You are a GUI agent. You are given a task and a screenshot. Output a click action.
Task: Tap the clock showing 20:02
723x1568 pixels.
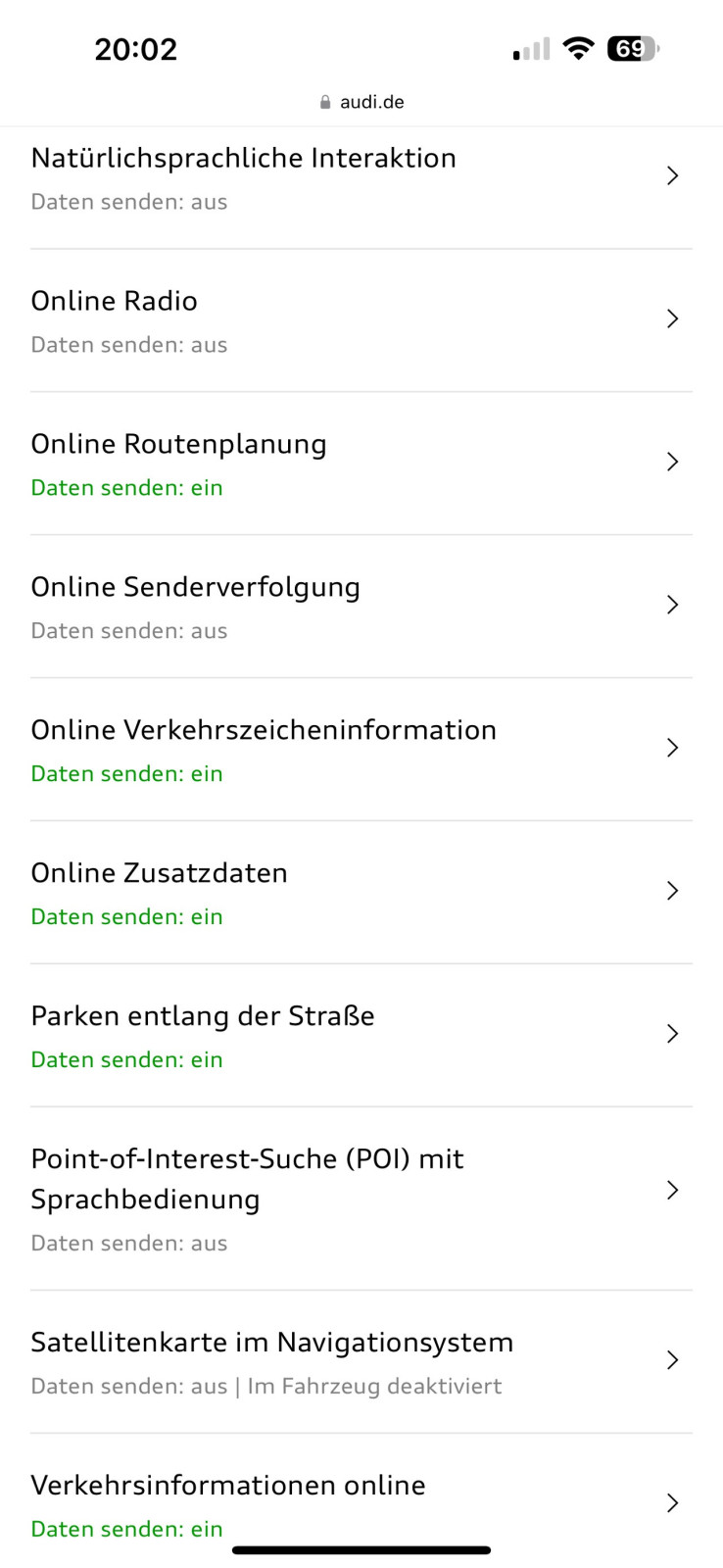click(136, 48)
